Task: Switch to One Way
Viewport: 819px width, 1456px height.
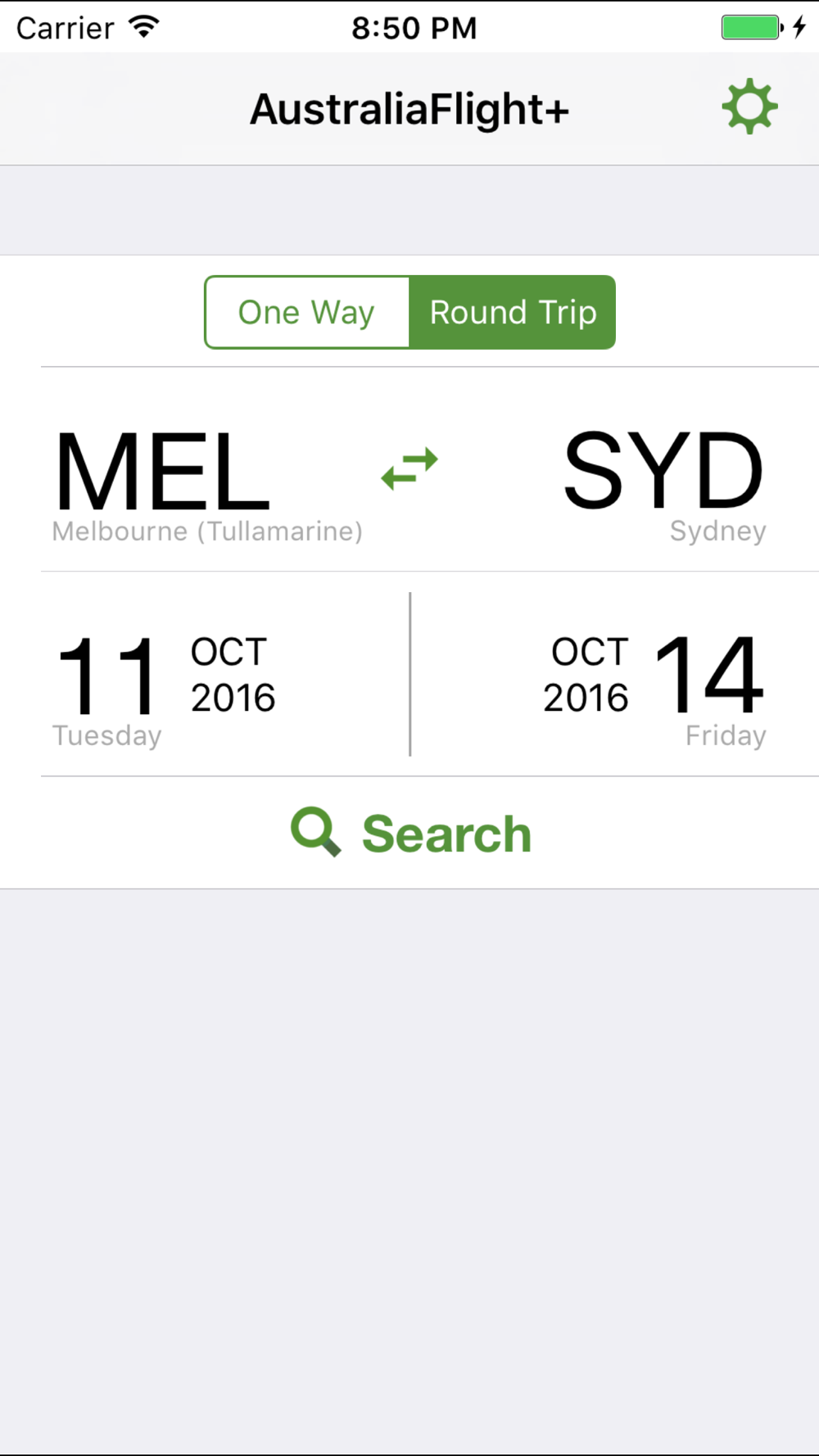Action: 307,312
